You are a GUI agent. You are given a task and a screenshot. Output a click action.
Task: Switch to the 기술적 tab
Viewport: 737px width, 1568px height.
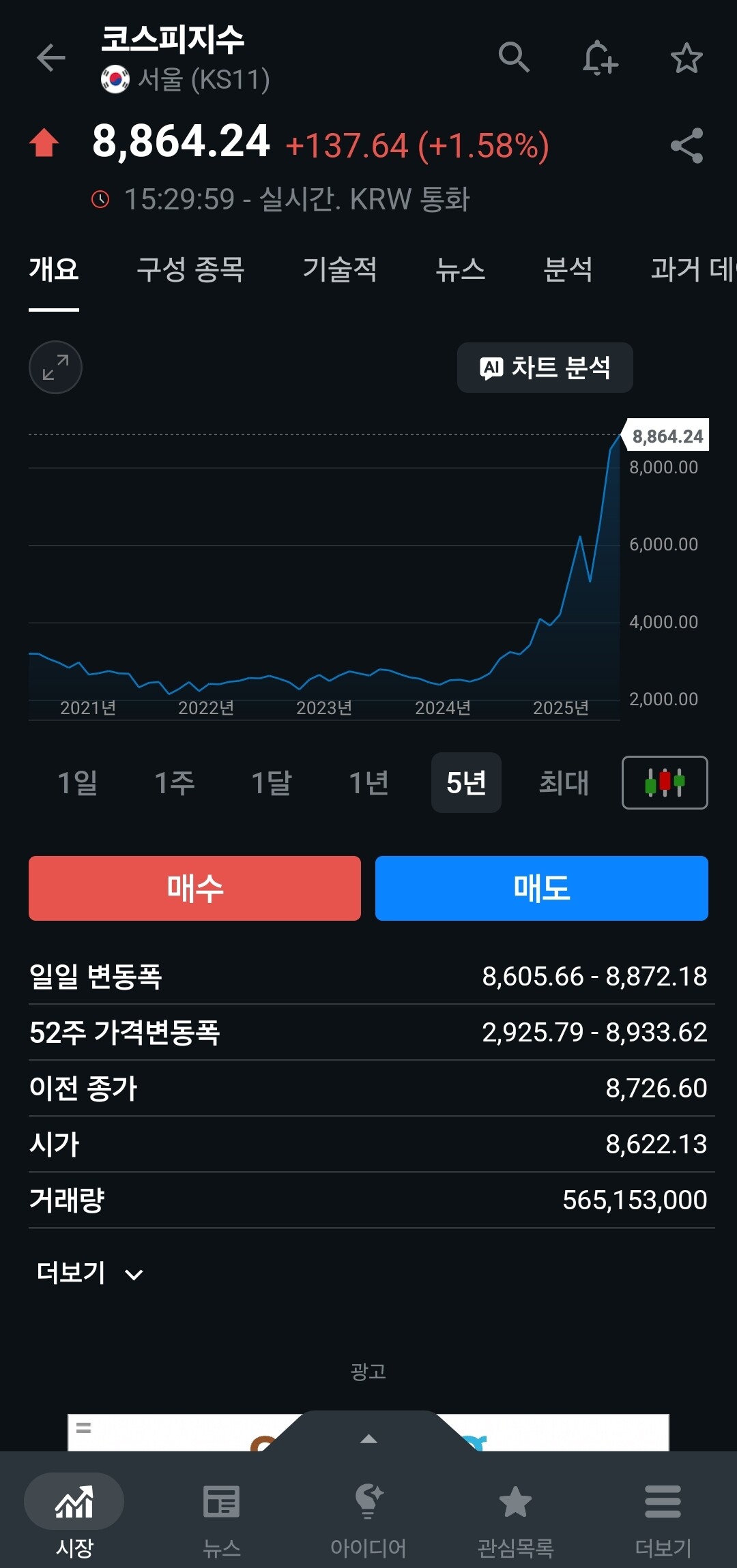340,269
